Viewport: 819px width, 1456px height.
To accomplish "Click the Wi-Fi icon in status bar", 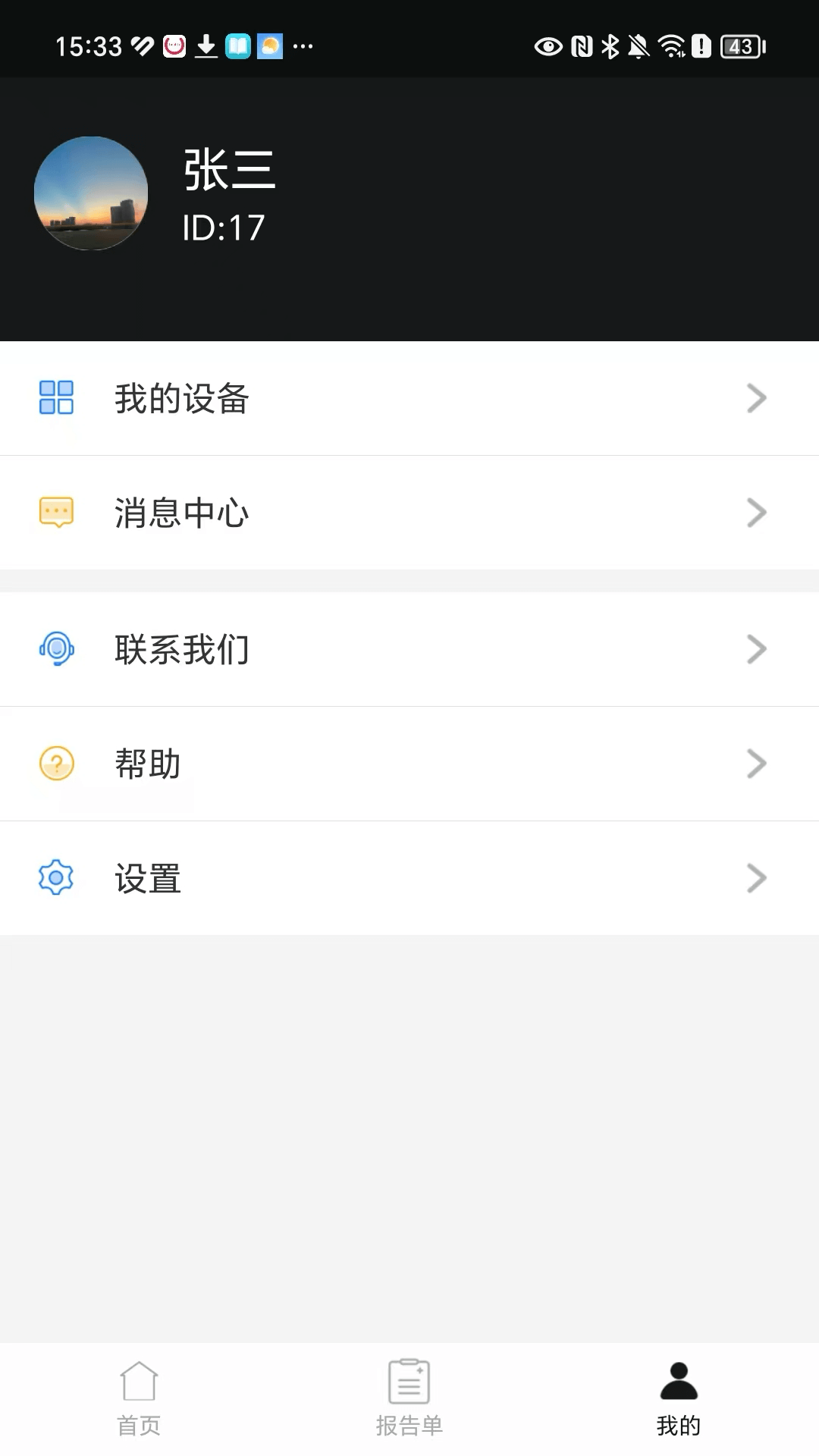I will coord(670,47).
